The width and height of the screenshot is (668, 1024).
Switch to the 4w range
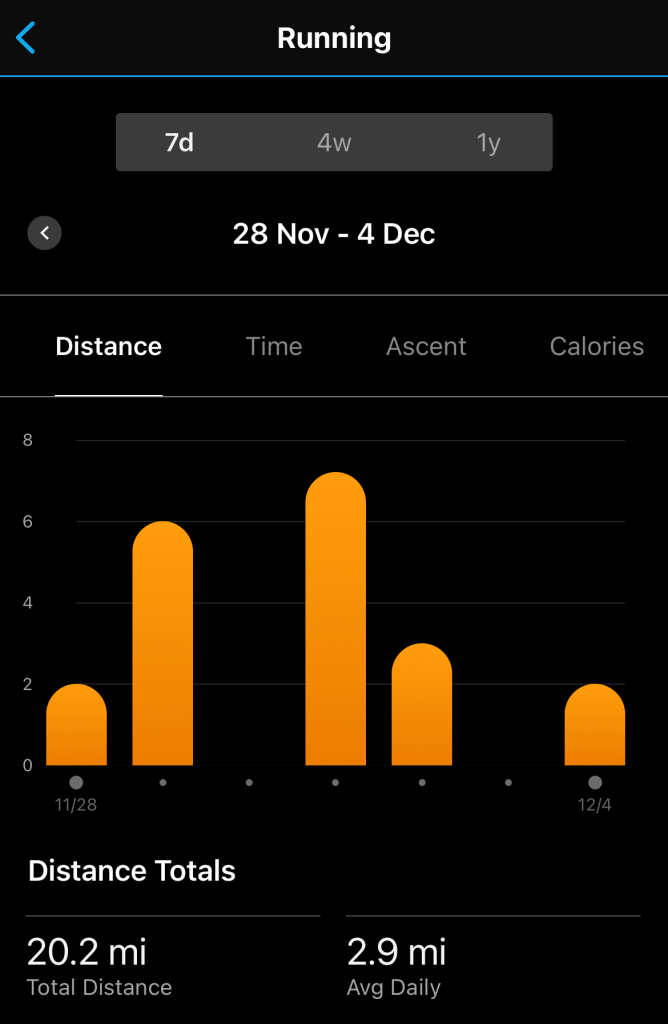(334, 143)
